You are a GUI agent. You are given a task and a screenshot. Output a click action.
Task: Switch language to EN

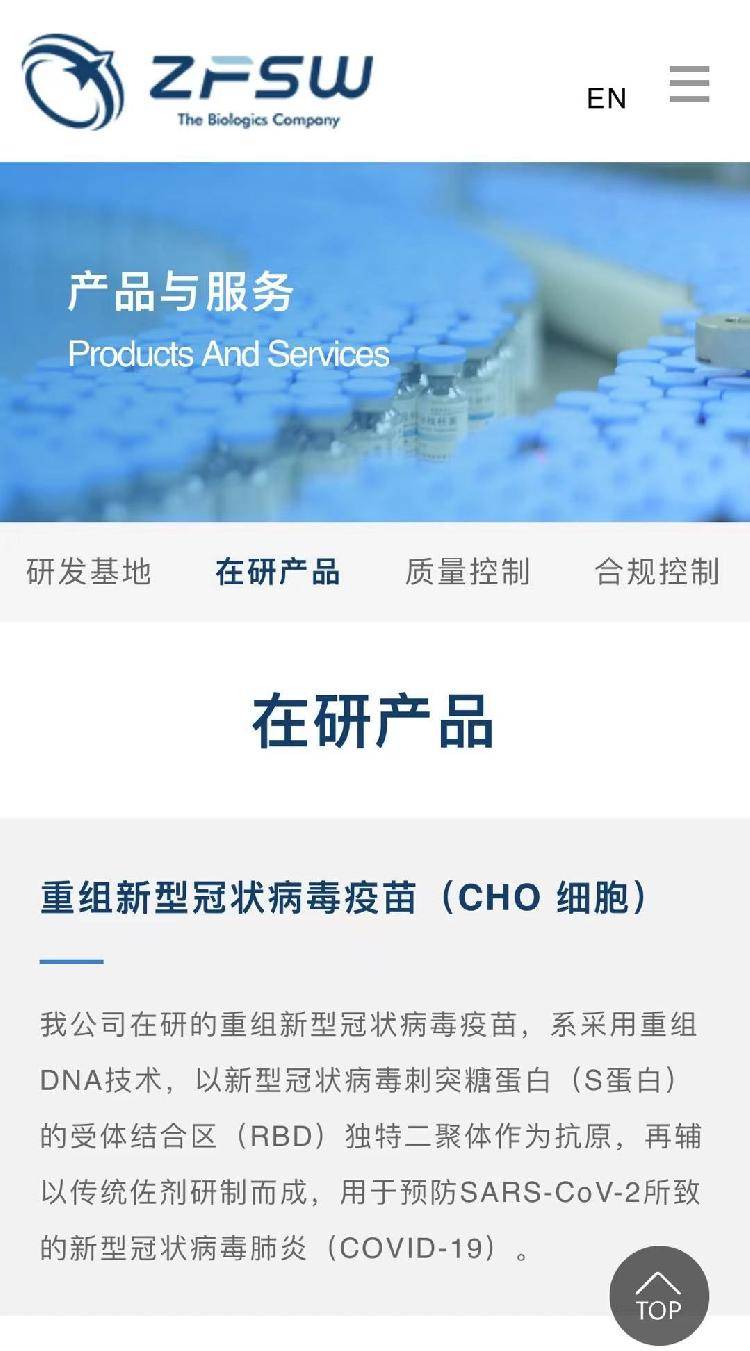click(x=606, y=98)
